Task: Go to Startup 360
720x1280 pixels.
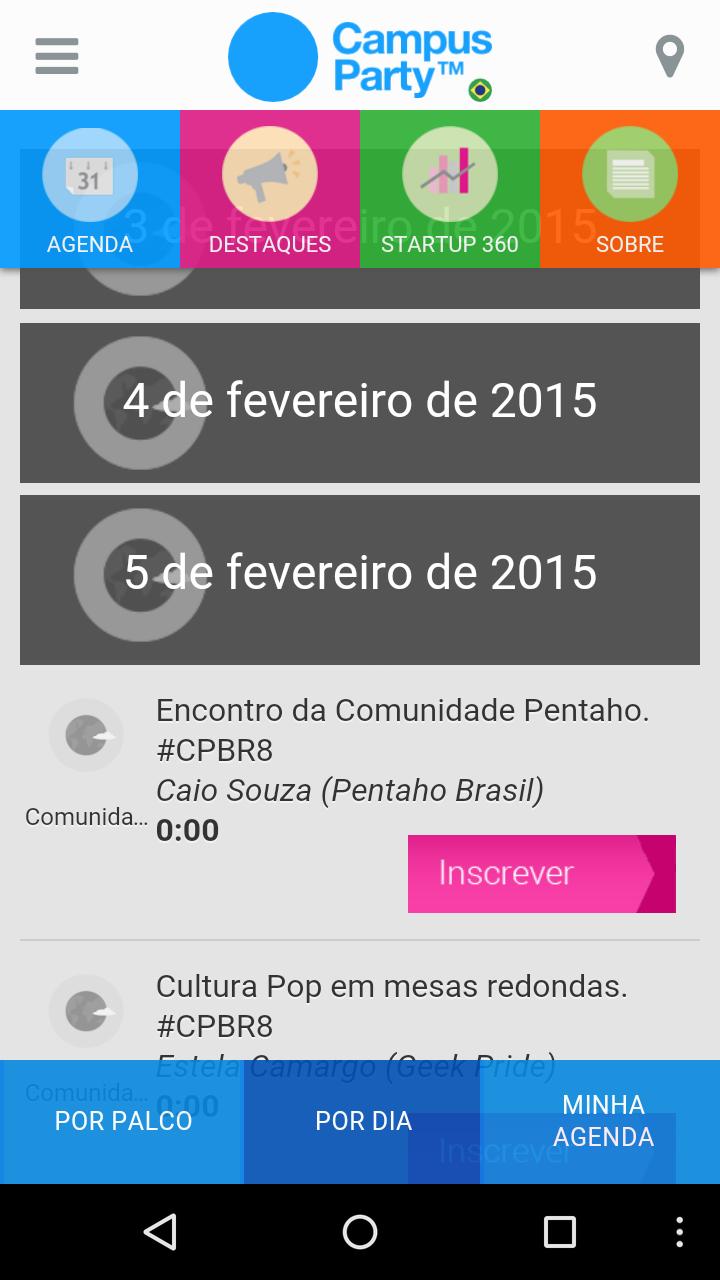Action: [450, 190]
